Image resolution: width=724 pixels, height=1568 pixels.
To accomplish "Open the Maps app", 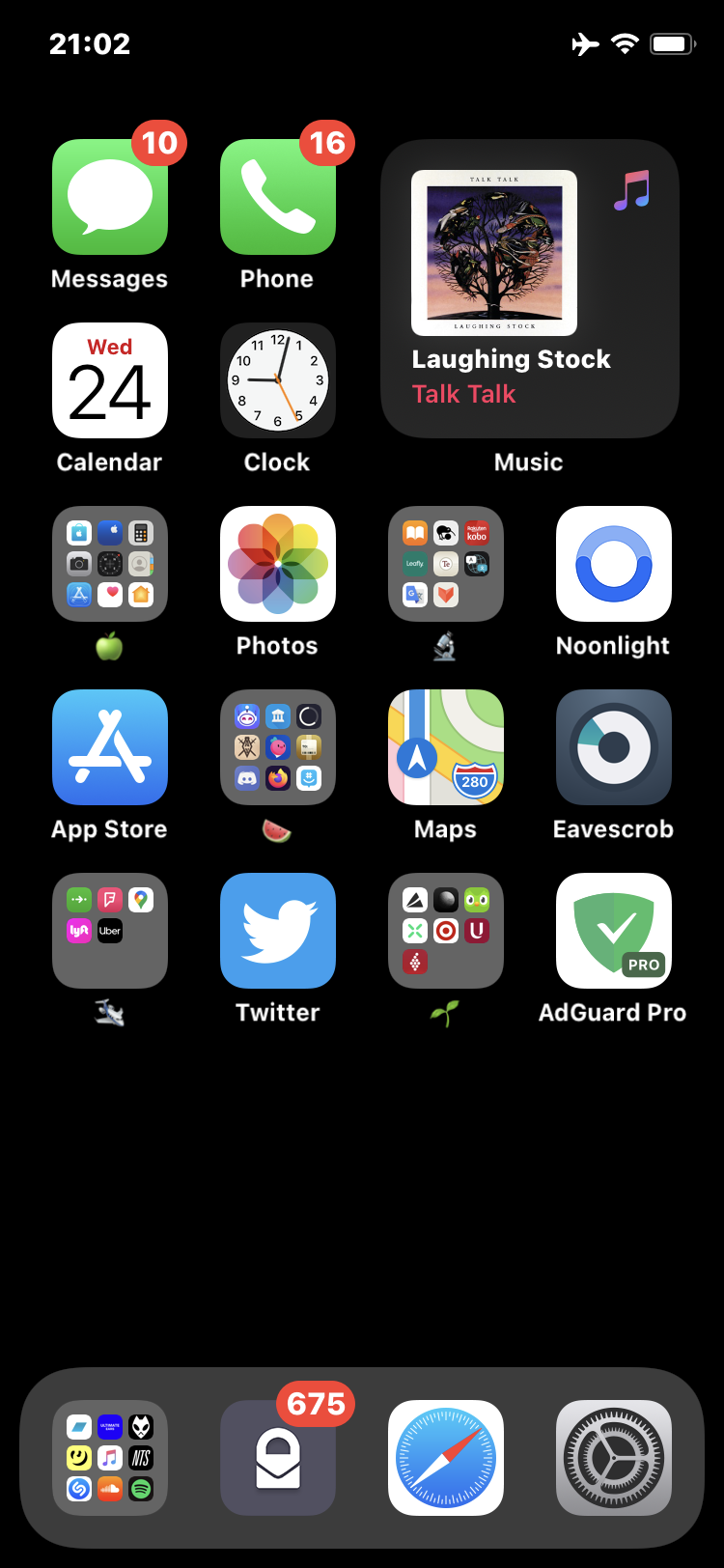I will [446, 748].
